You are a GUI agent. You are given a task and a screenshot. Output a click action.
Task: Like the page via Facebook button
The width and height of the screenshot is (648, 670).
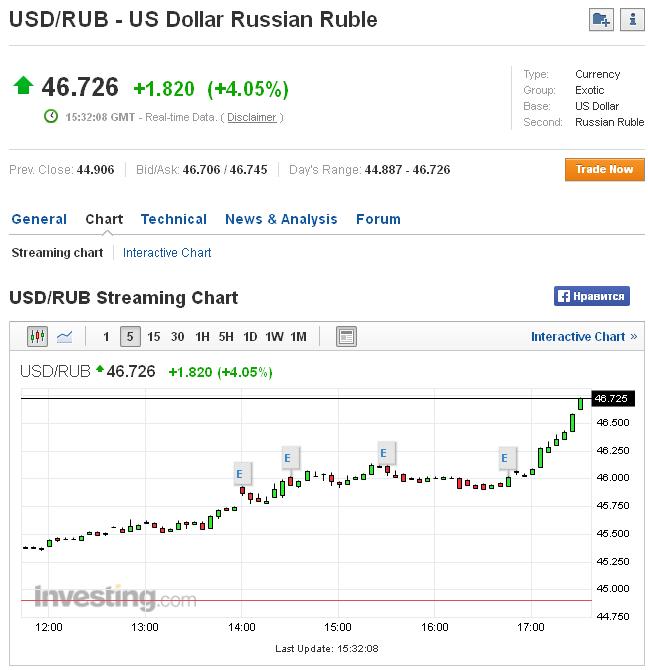click(x=592, y=296)
